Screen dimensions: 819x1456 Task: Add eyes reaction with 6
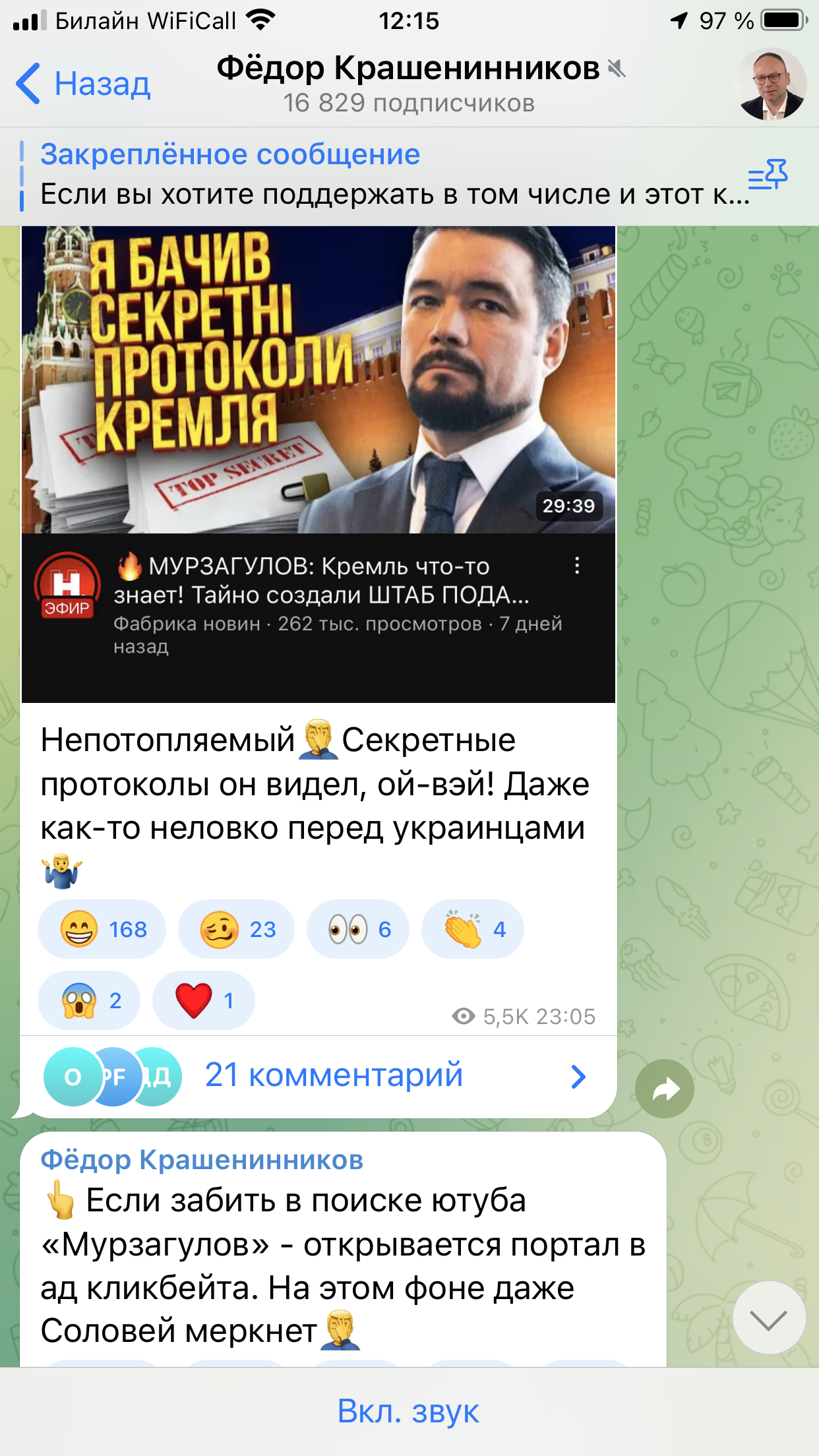(x=358, y=929)
